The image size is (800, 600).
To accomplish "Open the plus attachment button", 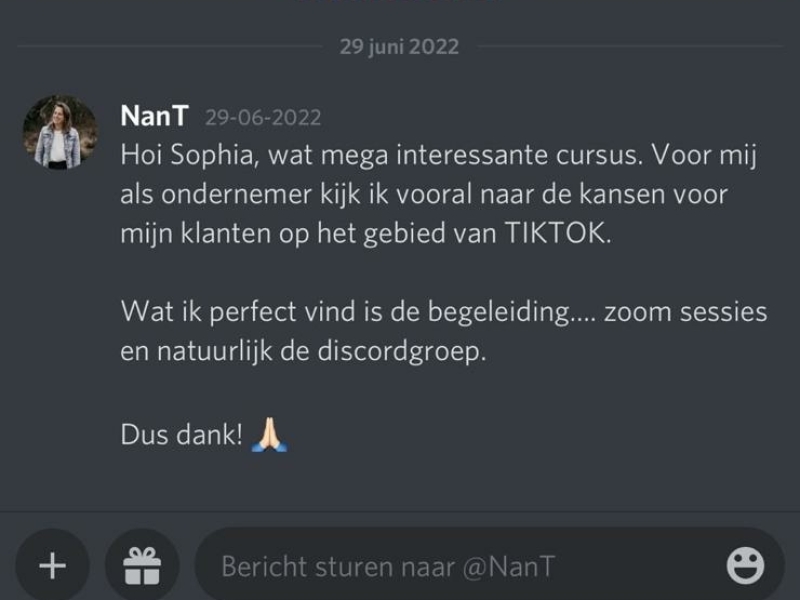I will coord(52,566).
